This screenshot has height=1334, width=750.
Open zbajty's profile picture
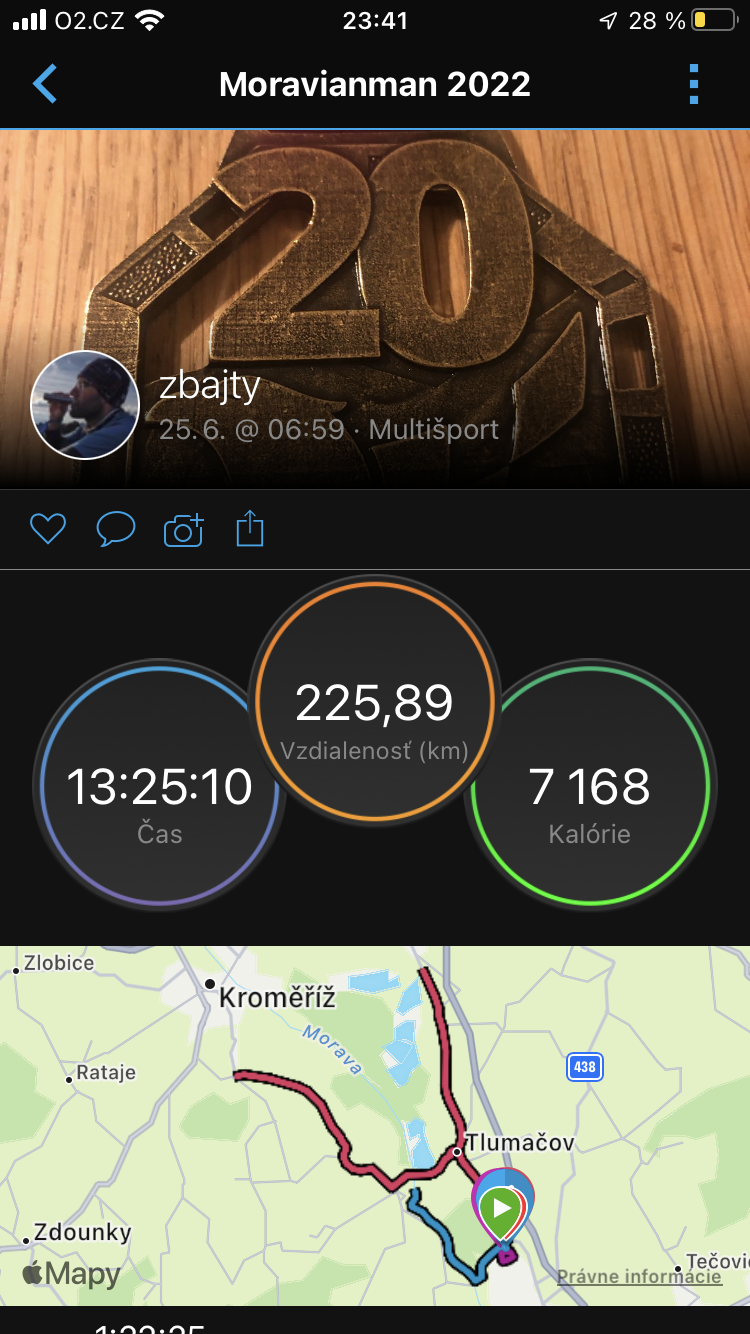click(x=85, y=405)
